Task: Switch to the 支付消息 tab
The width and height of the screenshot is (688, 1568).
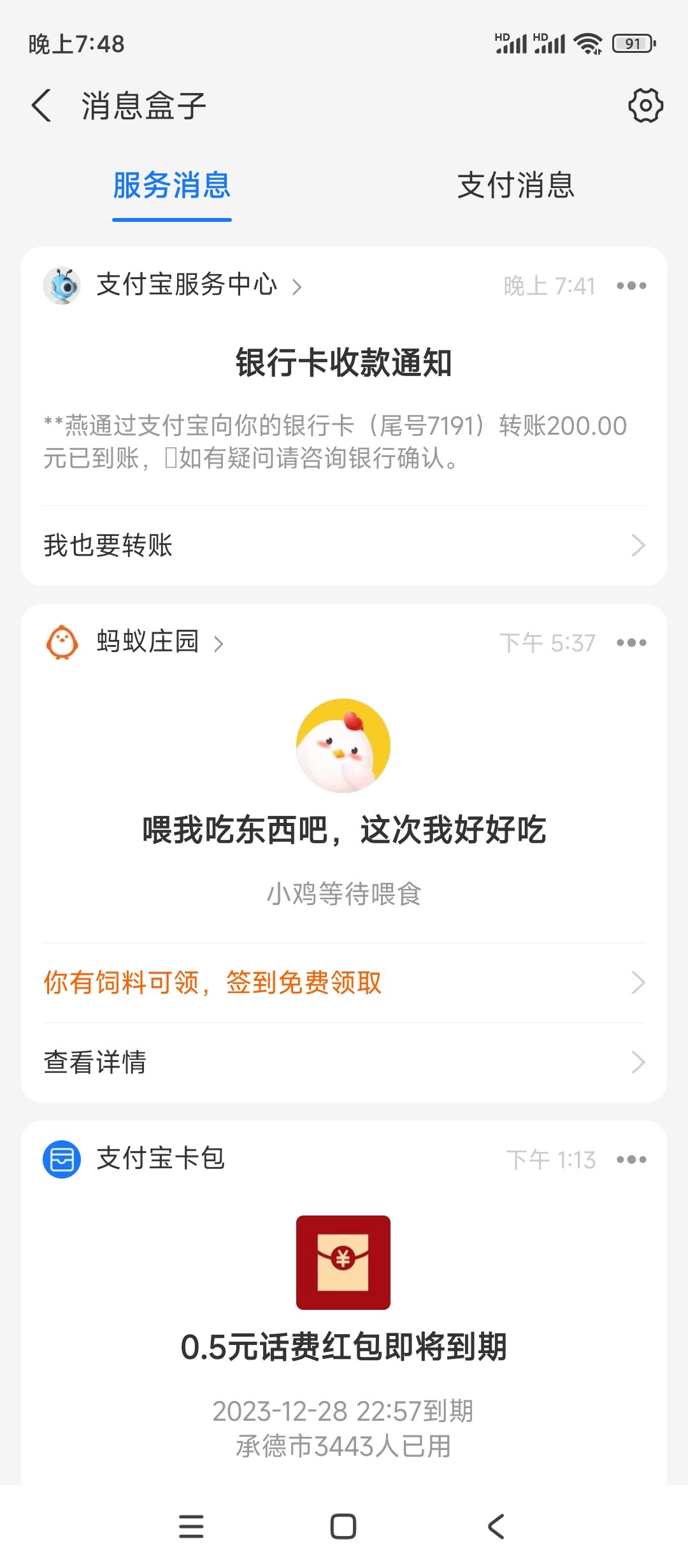Action: tap(516, 185)
